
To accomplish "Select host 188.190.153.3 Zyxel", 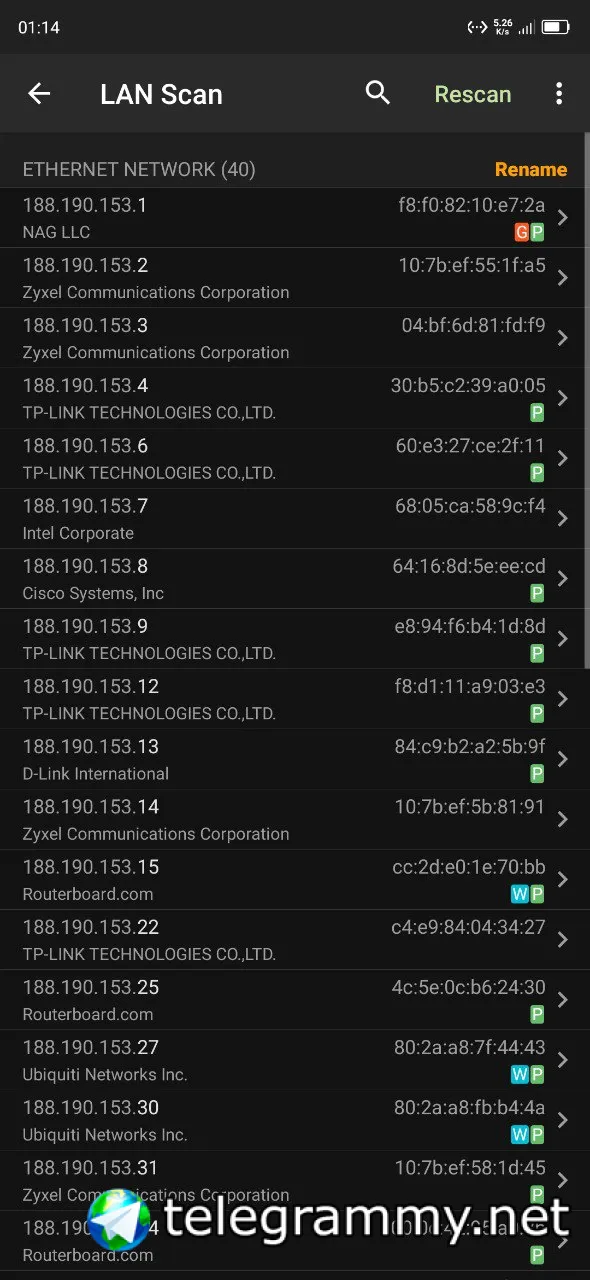I will click(295, 338).
